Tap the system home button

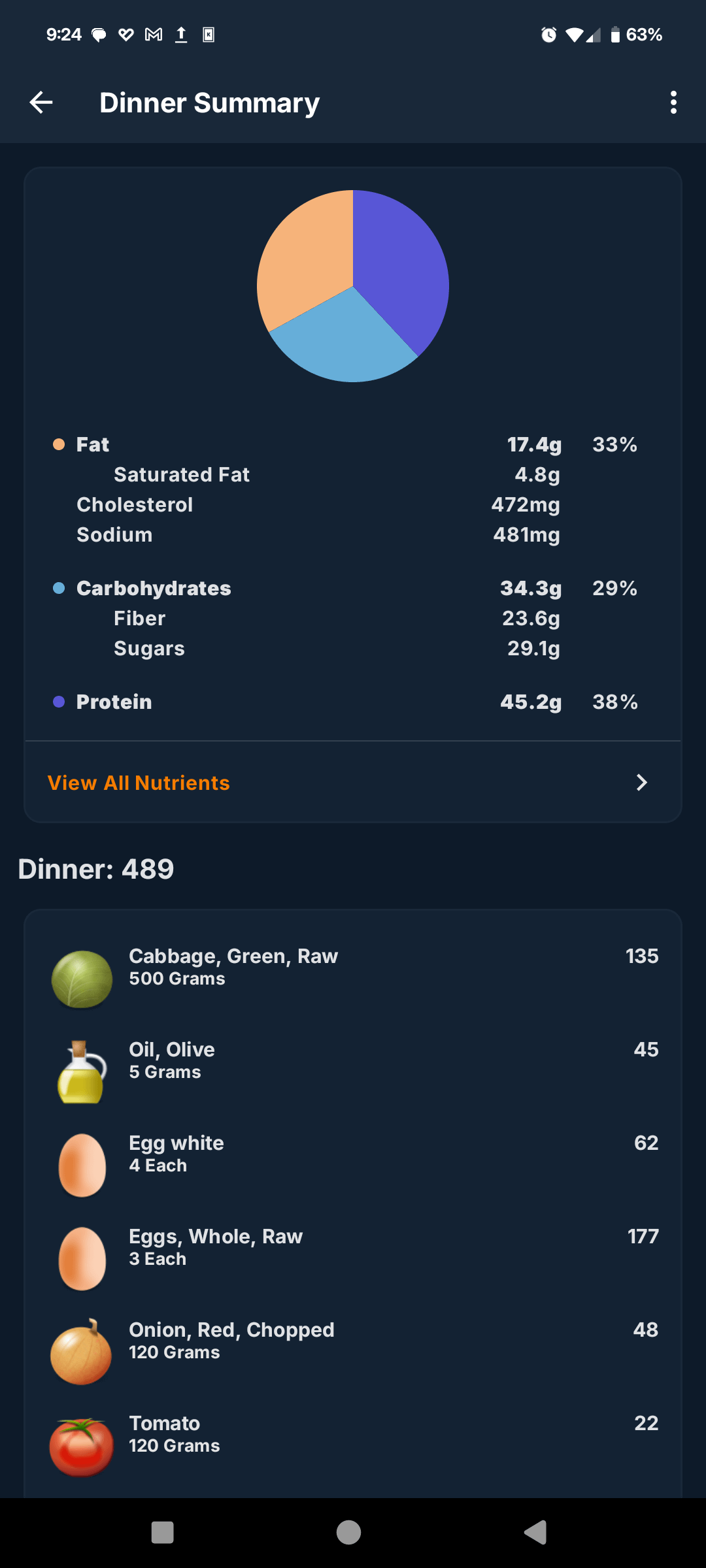tap(348, 1532)
